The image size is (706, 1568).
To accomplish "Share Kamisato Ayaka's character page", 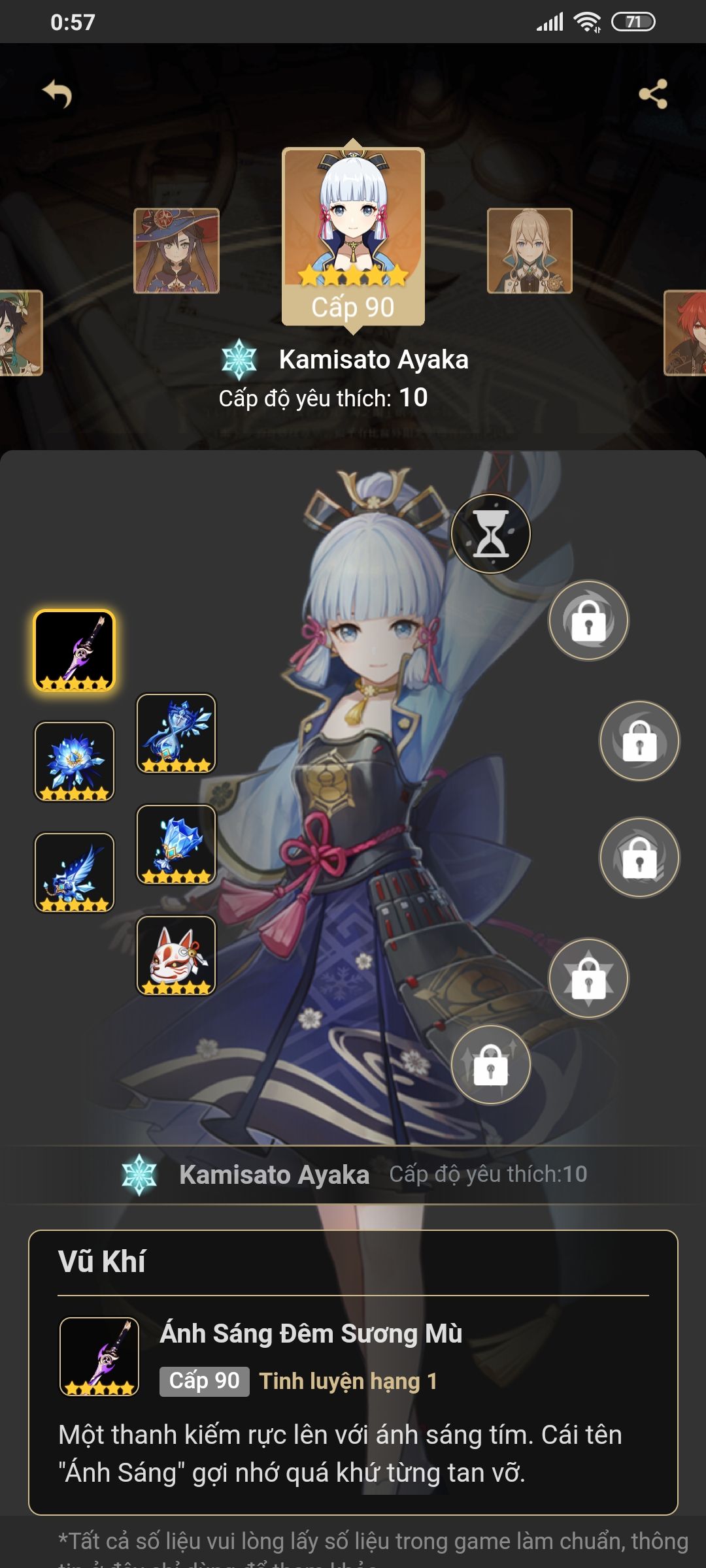I will click(x=653, y=94).
